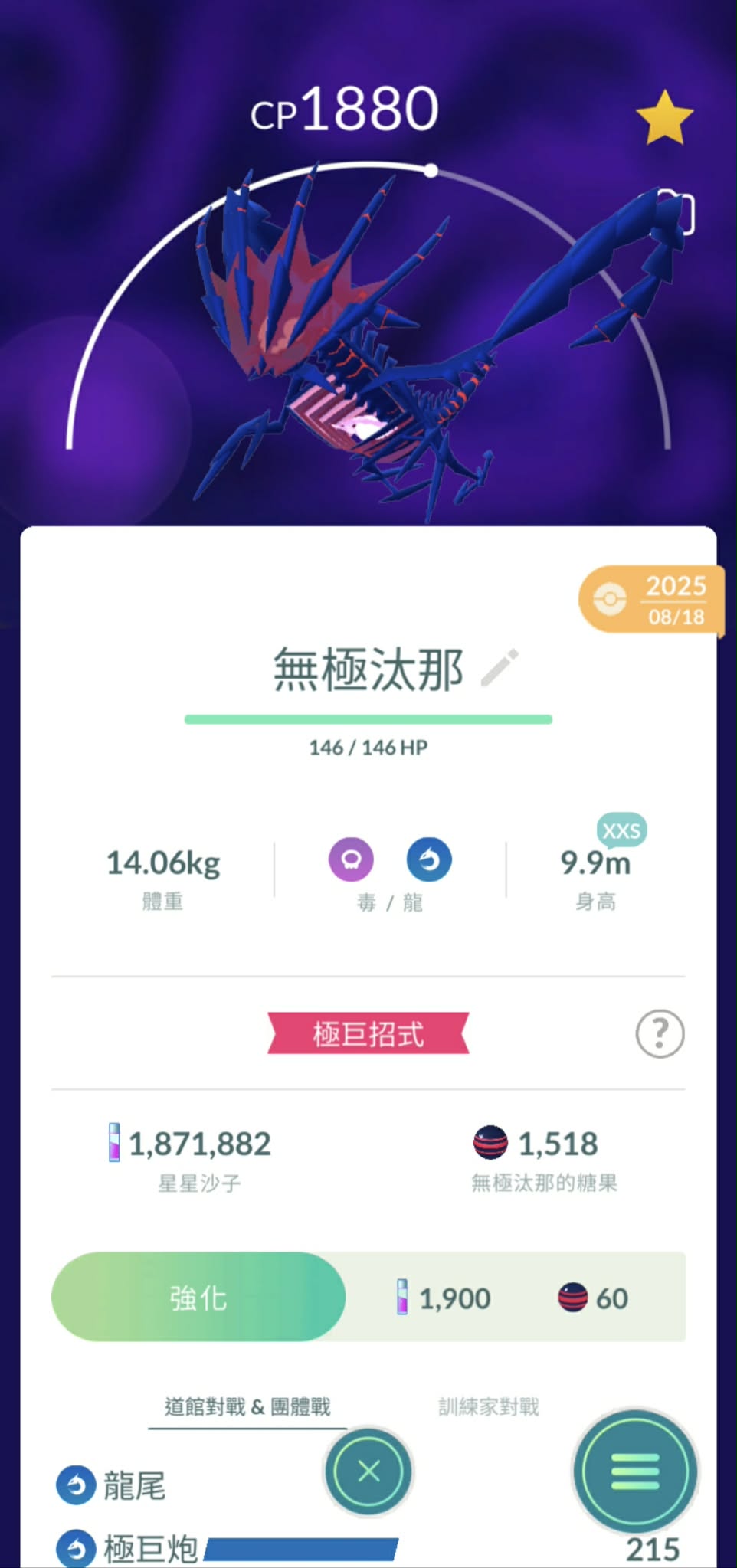Tap the 強化 power up button
737x1568 pixels.
(198, 1298)
